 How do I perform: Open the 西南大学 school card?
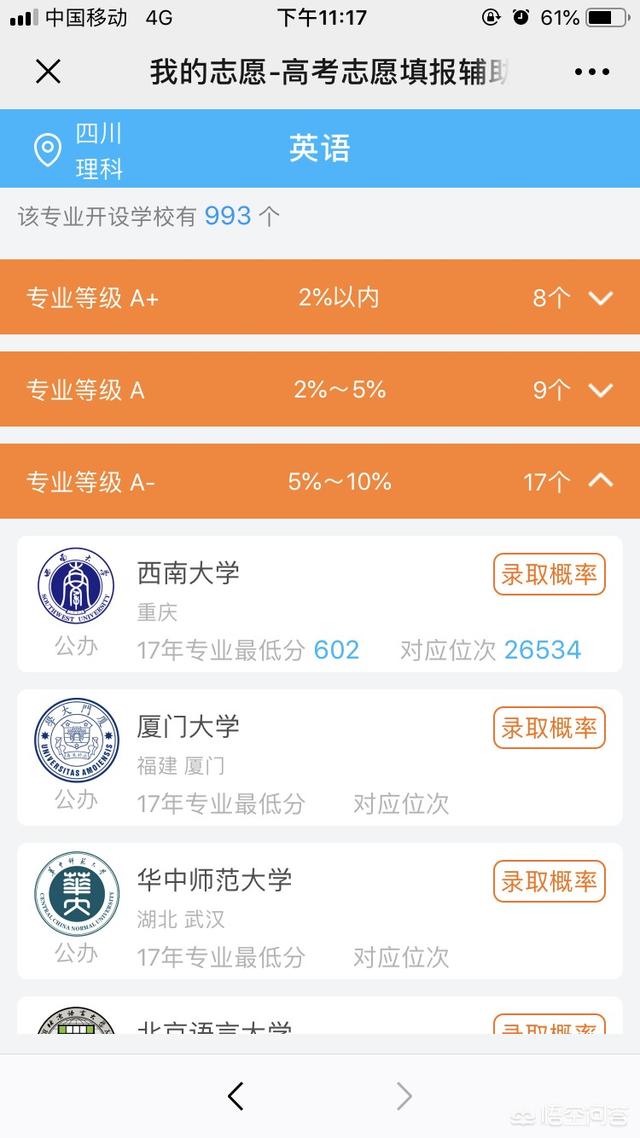320,604
